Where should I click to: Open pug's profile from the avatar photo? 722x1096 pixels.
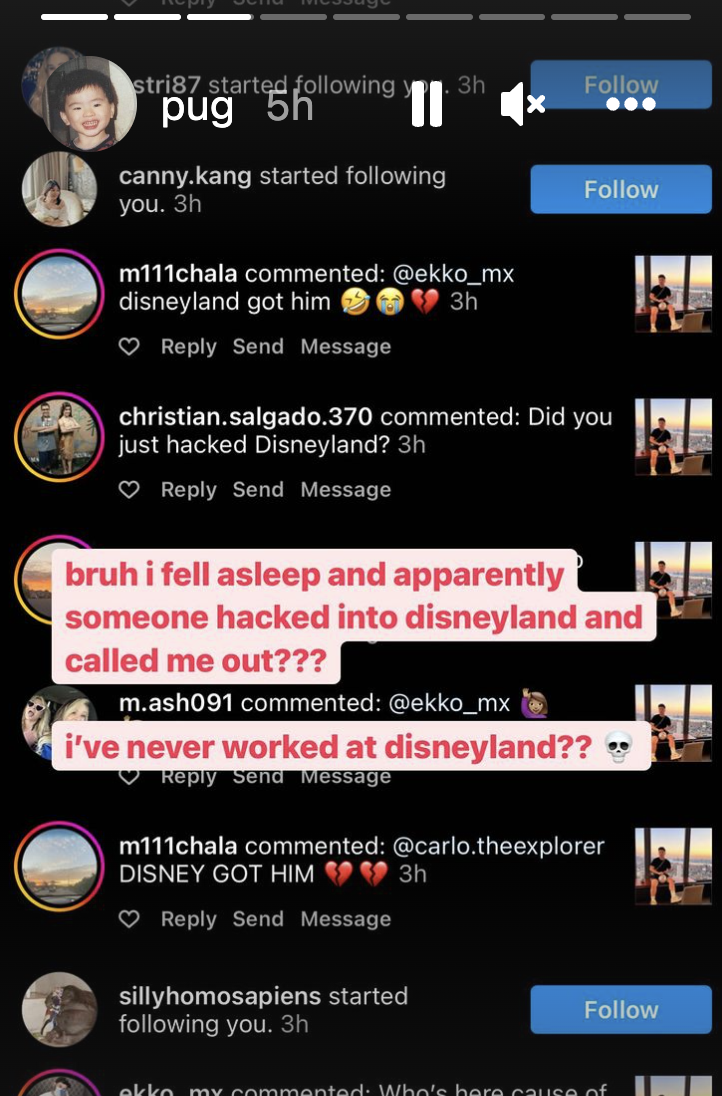coord(90,103)
